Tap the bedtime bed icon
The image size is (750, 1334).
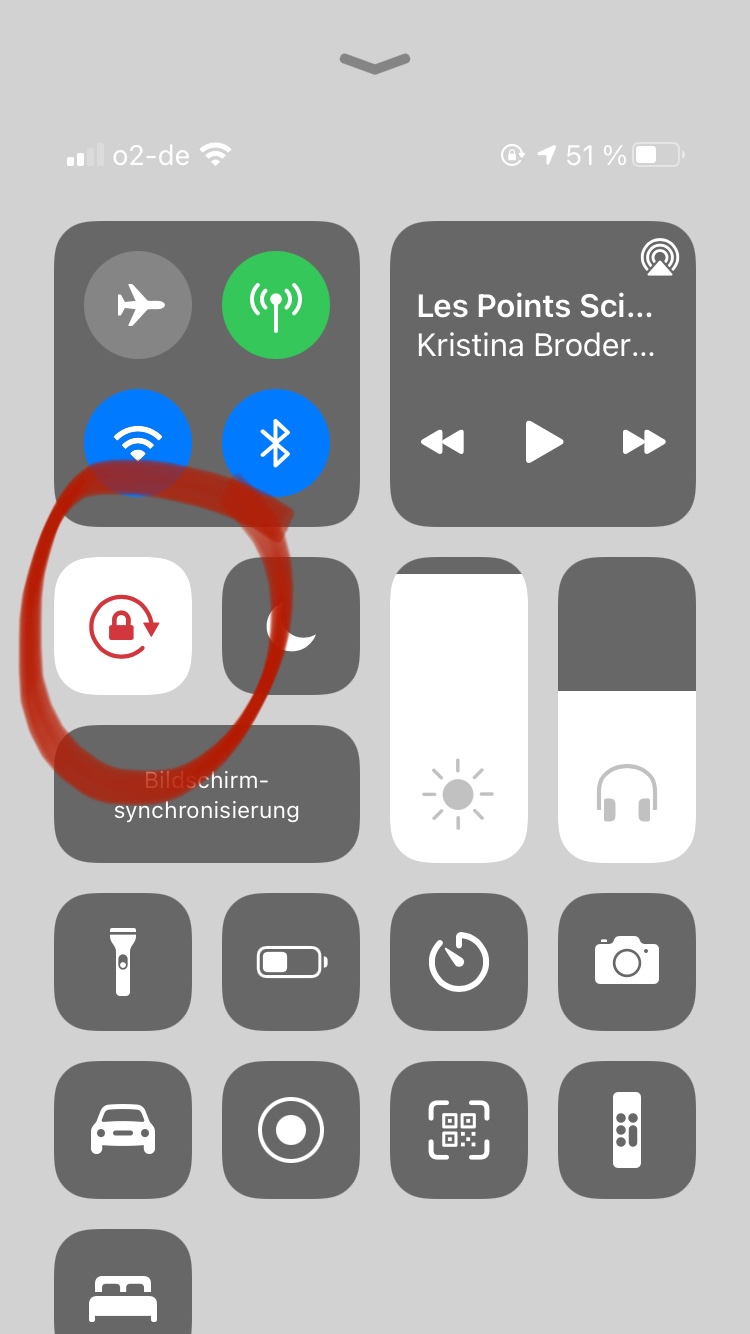coord(123,1290)
